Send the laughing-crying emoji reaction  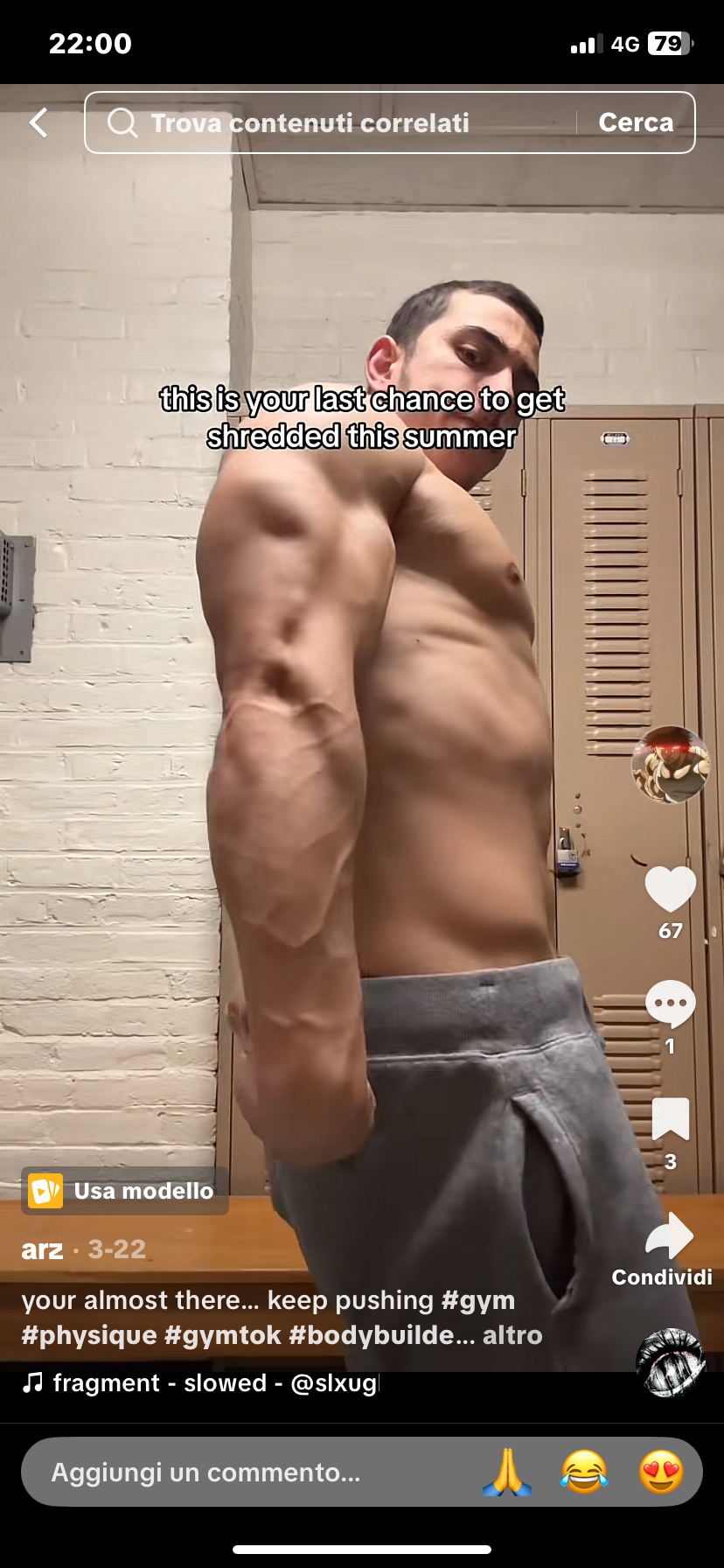[x=584, y=1472]
